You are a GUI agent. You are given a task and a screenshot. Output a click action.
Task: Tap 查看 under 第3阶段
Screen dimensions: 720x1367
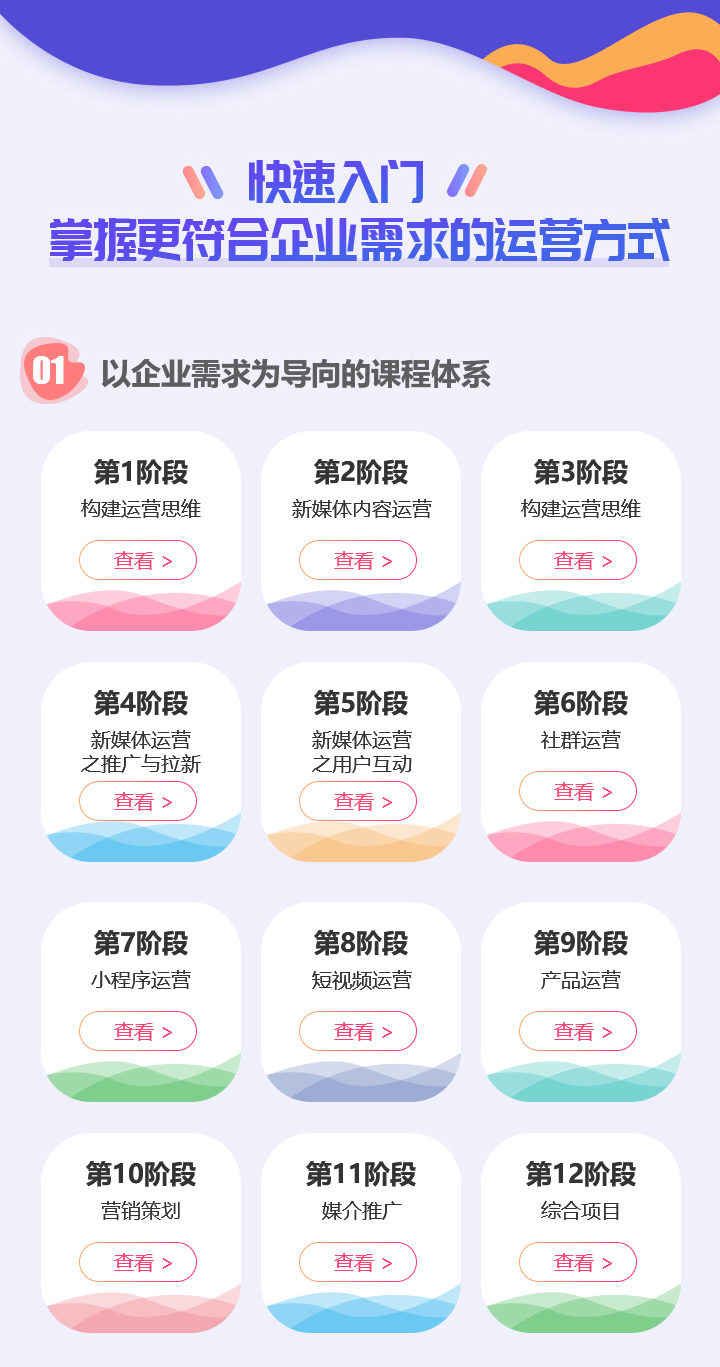pos(578,560)
